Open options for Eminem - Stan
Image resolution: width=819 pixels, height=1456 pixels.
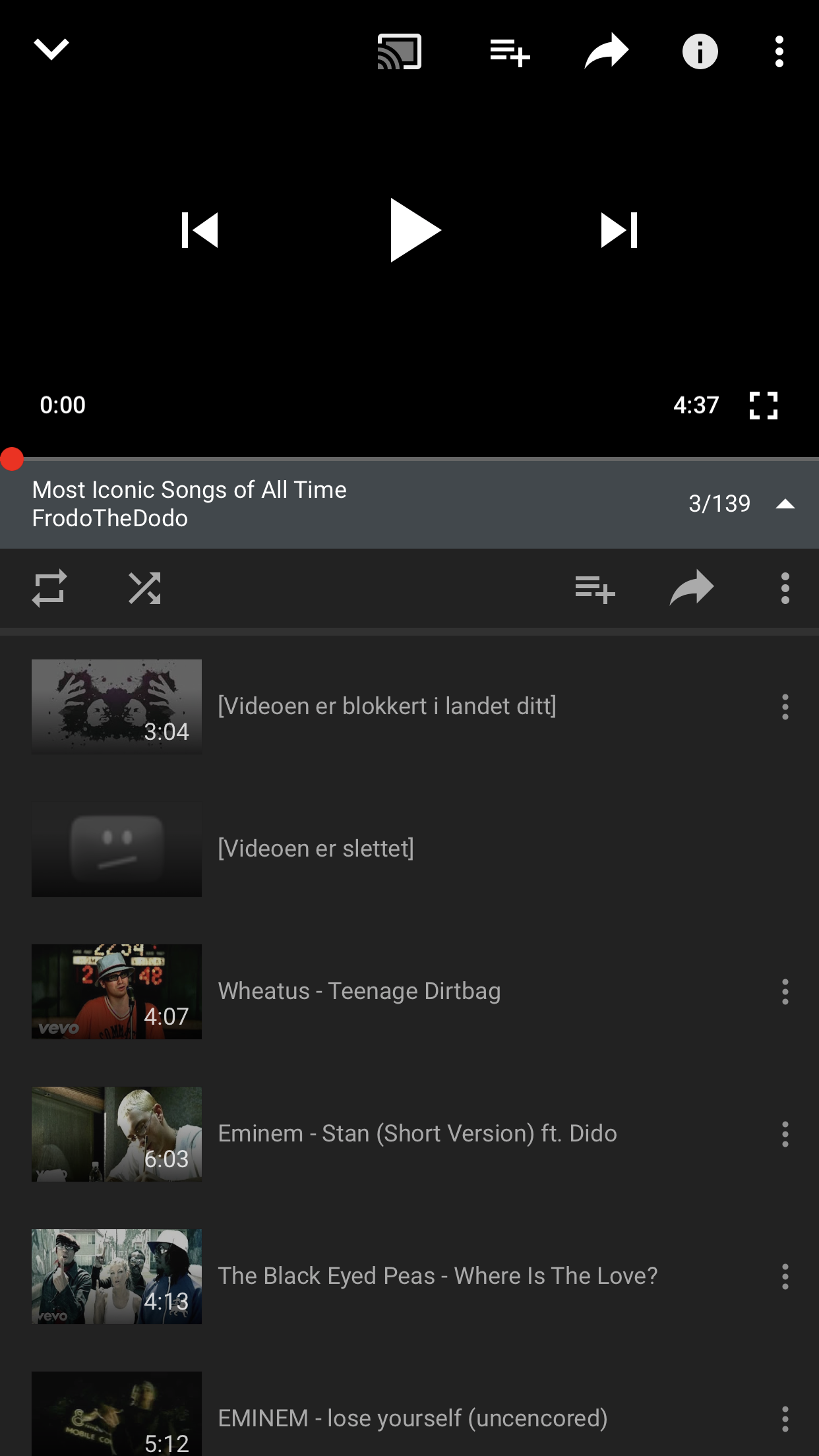pyautogui.click(x=785, y=1134)
